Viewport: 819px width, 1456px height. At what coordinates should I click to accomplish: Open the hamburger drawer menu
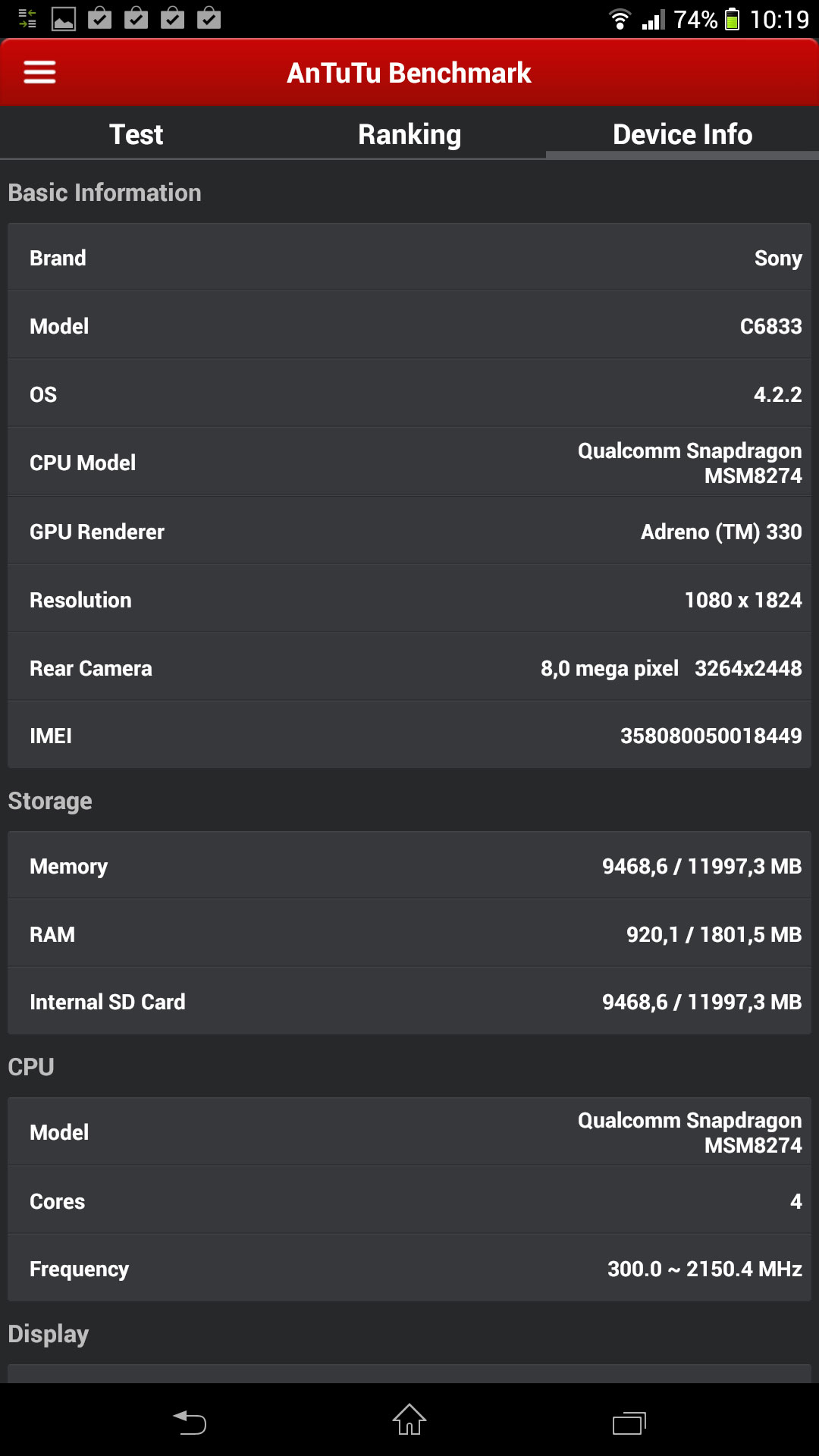coord(39,73)
